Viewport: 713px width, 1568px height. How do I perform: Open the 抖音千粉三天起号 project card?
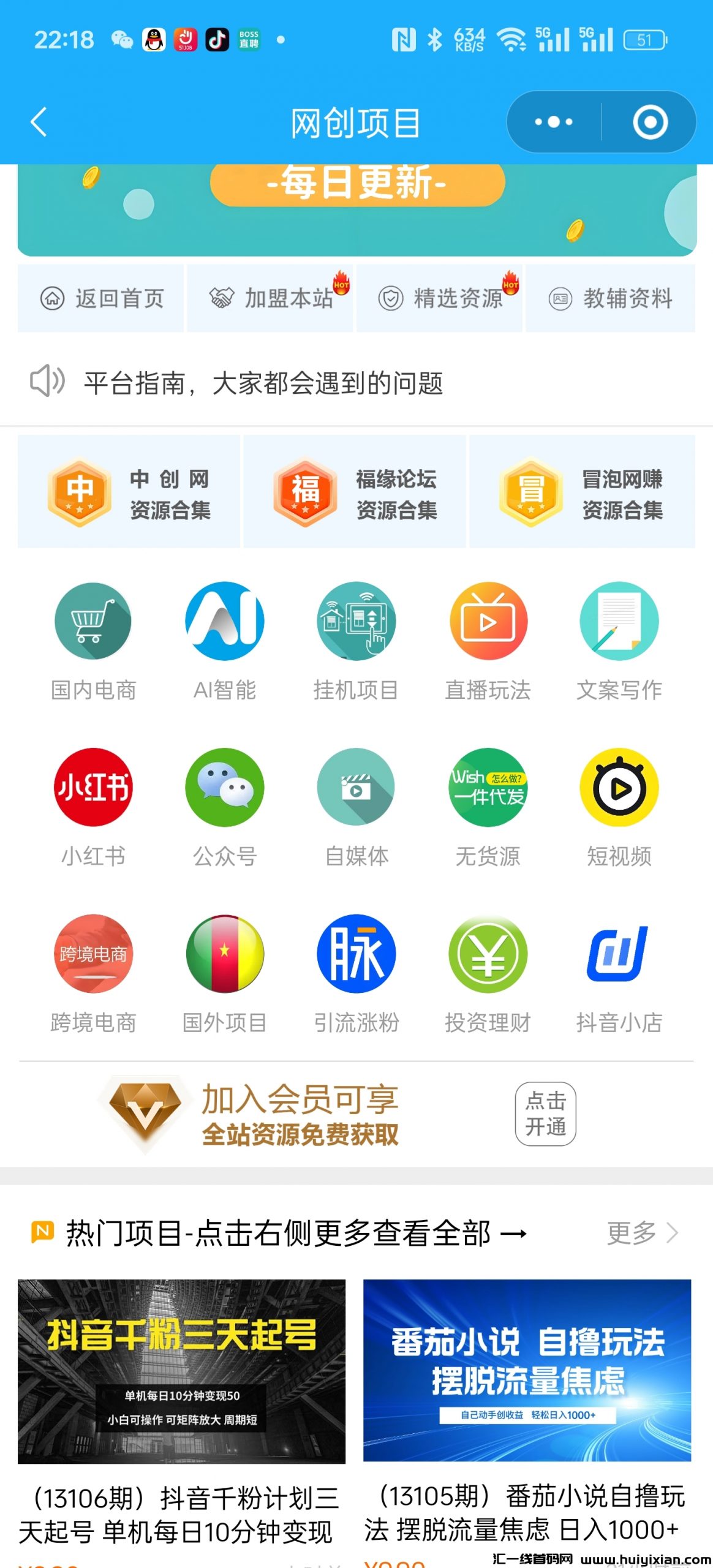[181, 1371]
